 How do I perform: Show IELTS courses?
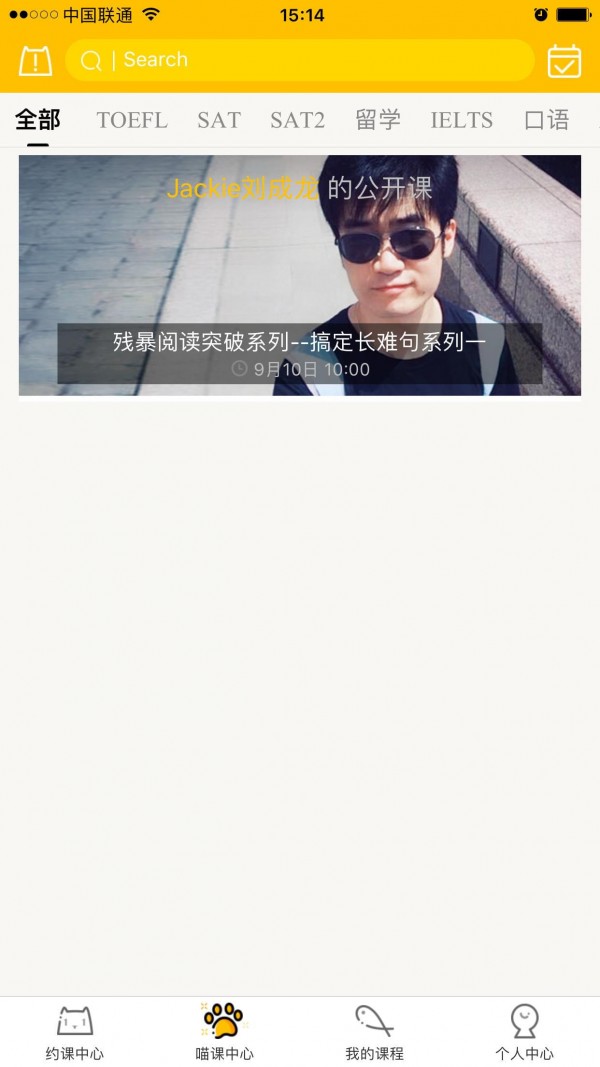point(462,121)
